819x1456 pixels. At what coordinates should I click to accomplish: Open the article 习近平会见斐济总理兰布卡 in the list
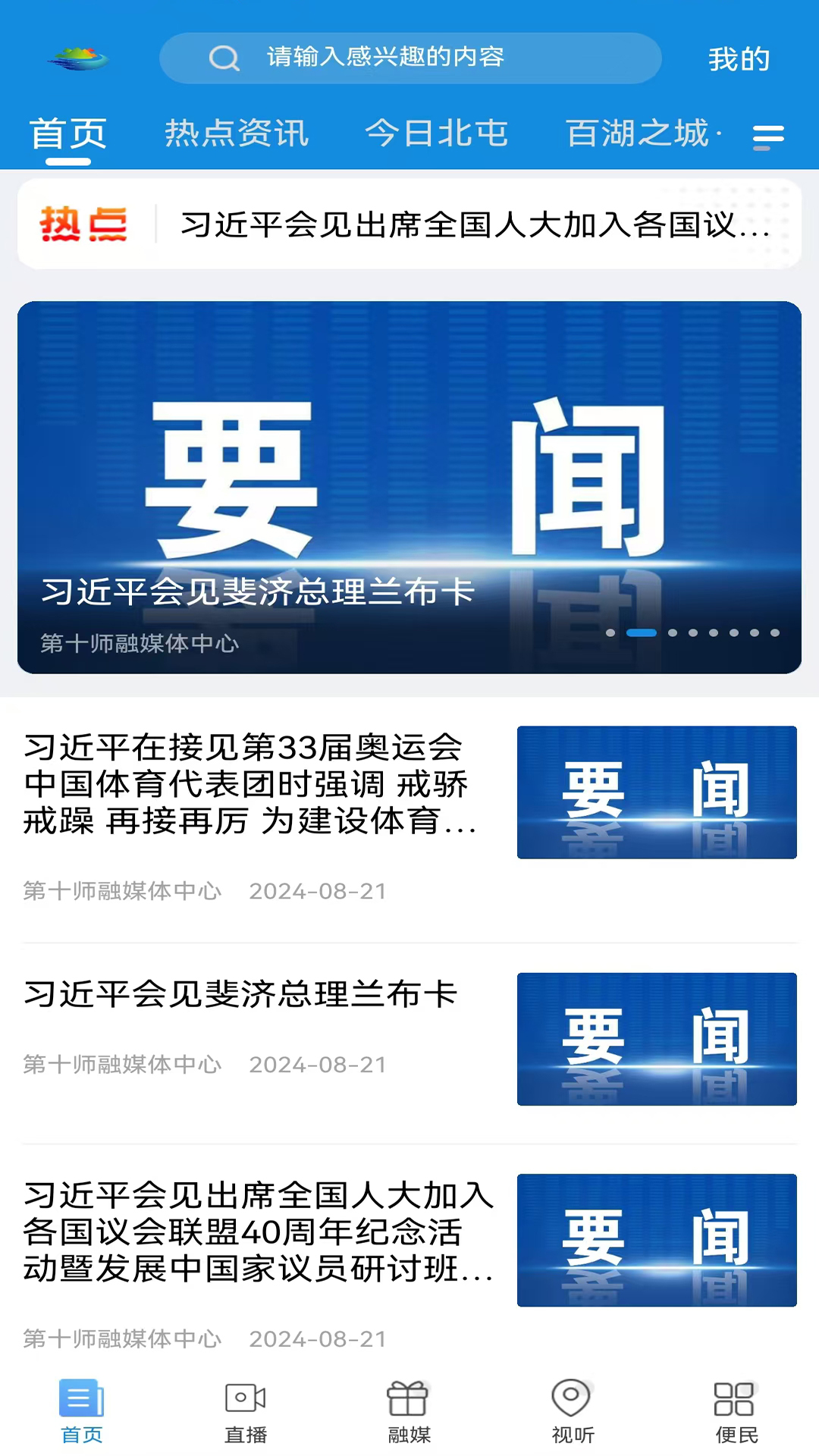point(409,1039)
